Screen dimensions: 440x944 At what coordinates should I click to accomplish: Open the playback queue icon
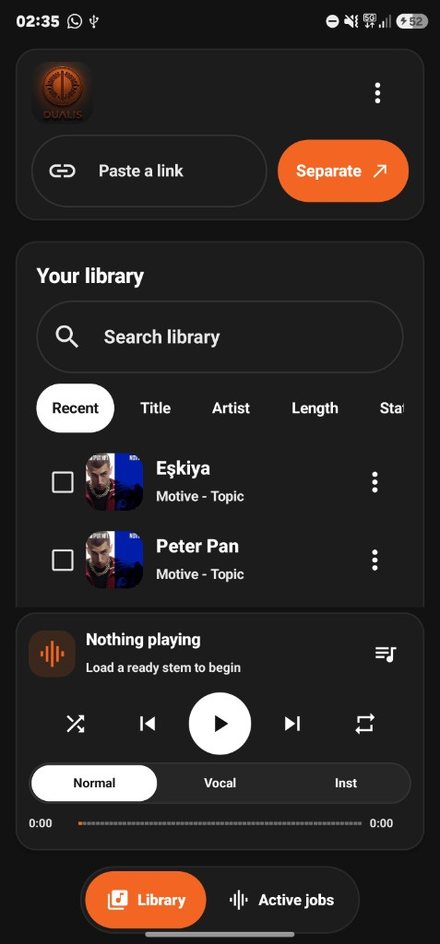[x=385, y=653]
